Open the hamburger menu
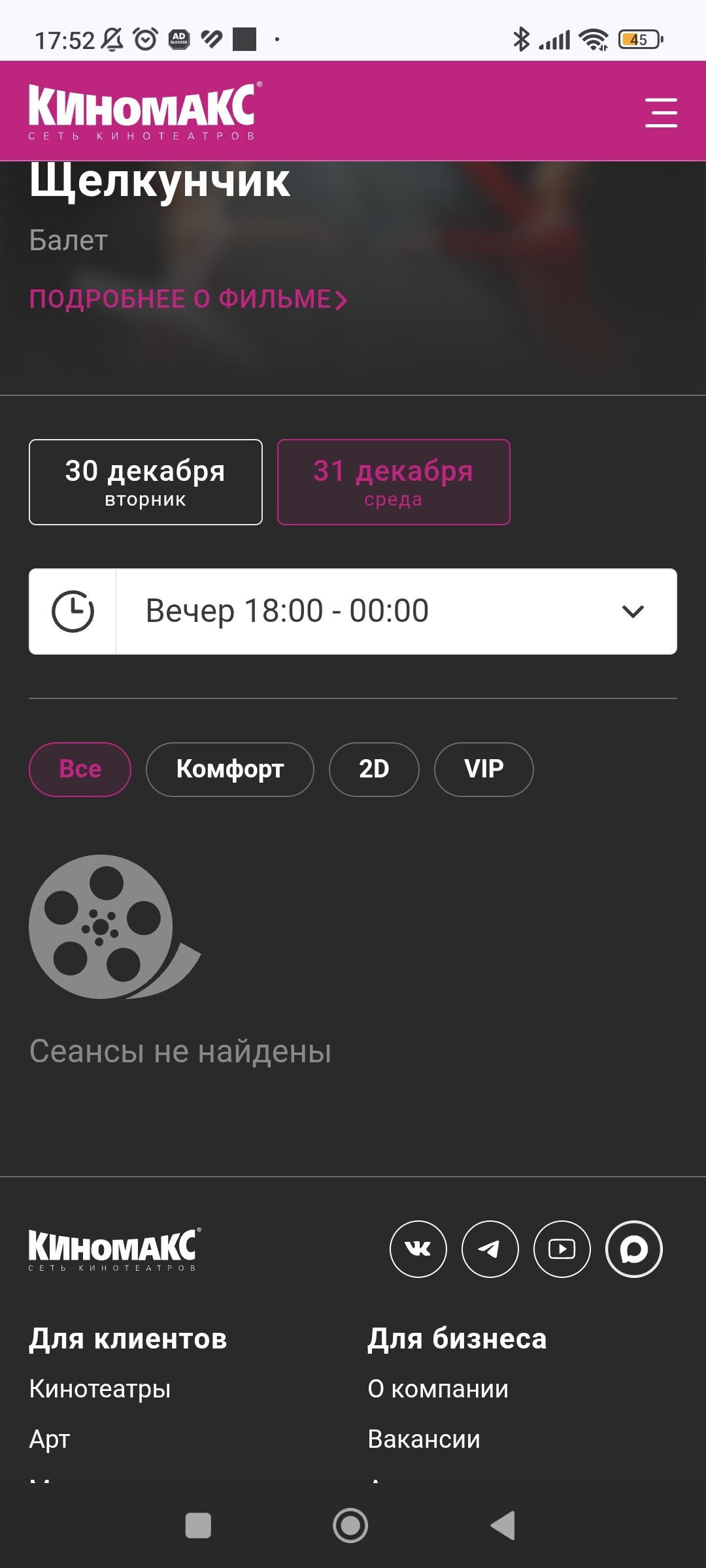The height and width of the screenshot is (1568, 706). pyautogui.click(x=661, y=112)
